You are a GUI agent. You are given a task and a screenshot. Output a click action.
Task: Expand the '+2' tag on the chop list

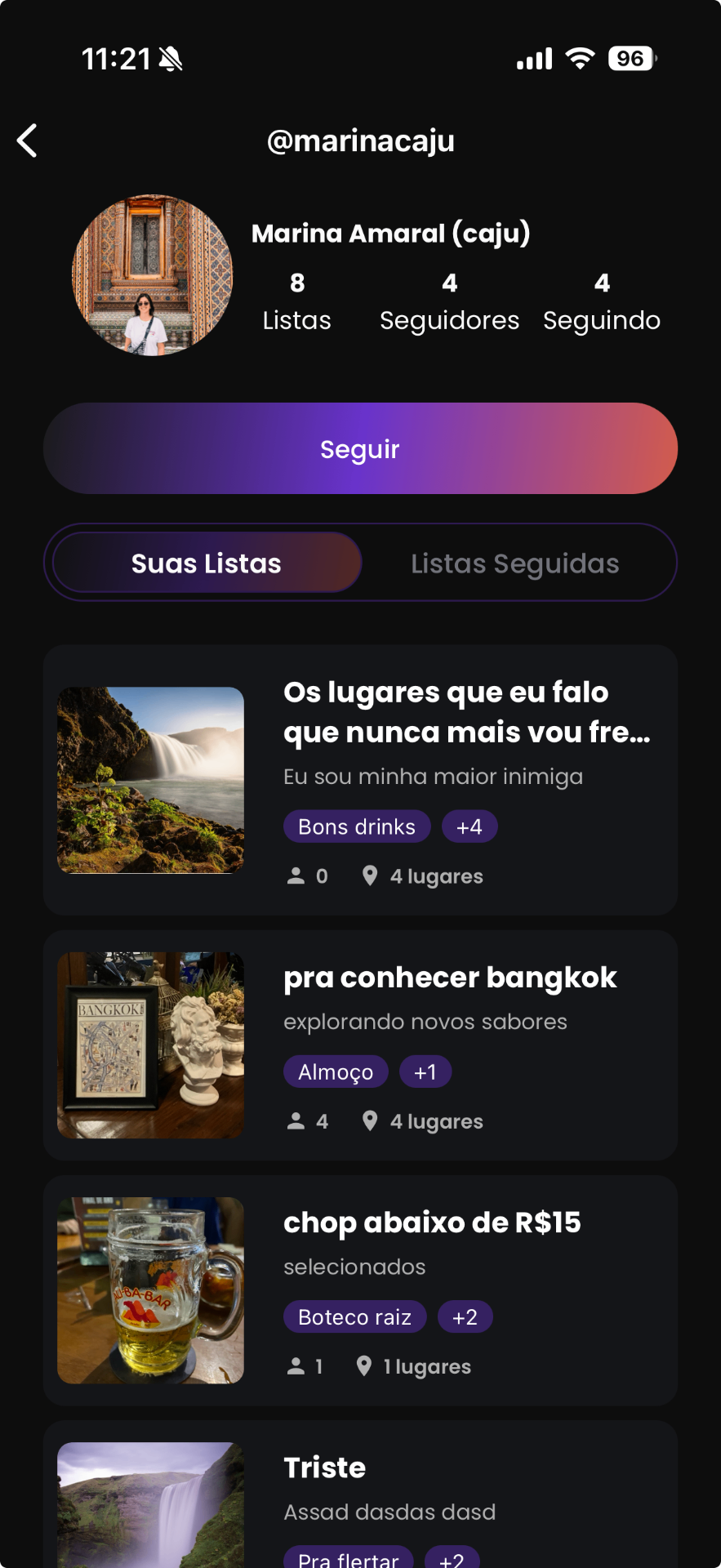tap(465, 1316)
